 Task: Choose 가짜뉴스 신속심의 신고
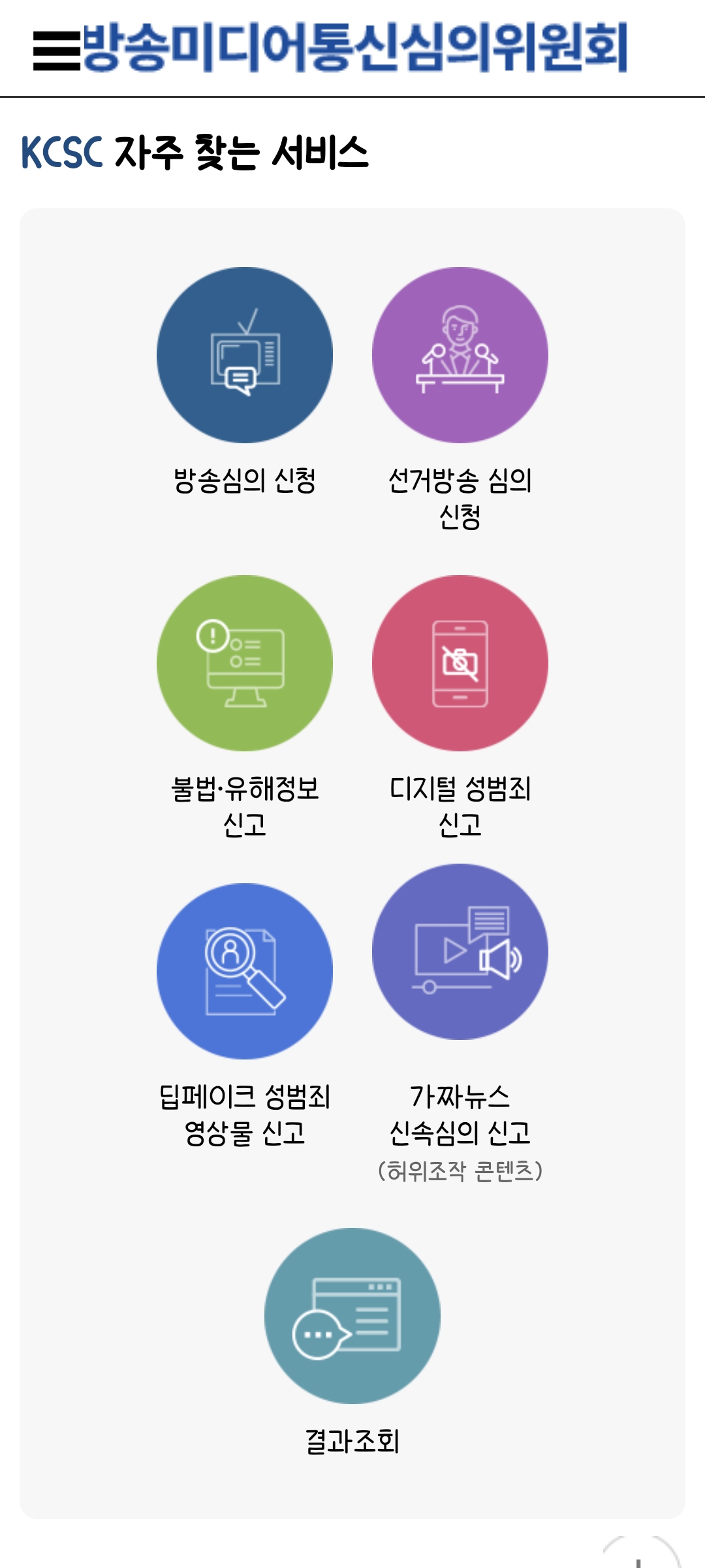[x=460, y=952]
